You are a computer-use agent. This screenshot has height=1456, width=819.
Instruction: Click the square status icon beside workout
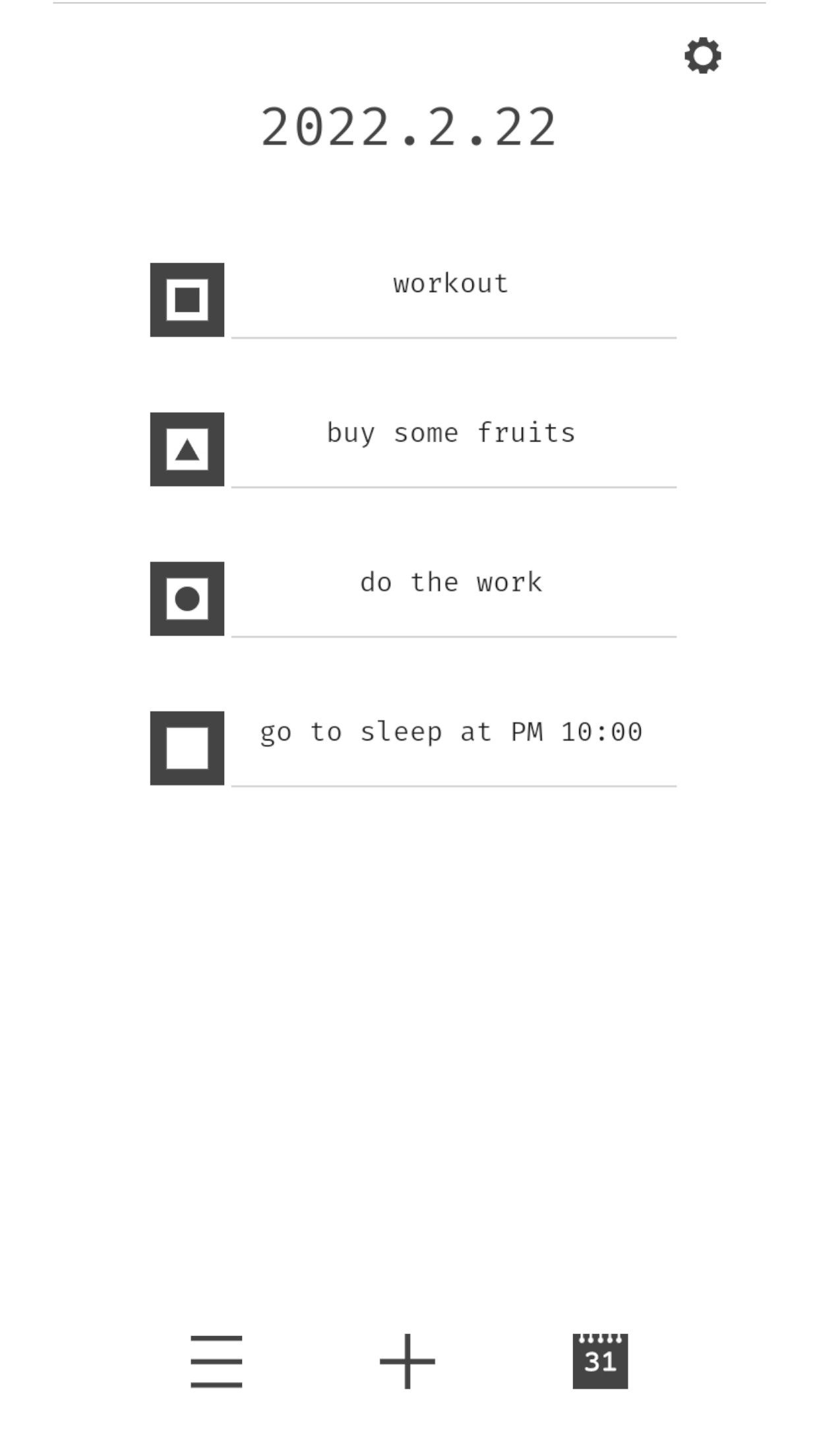click(x=187, y=301)
